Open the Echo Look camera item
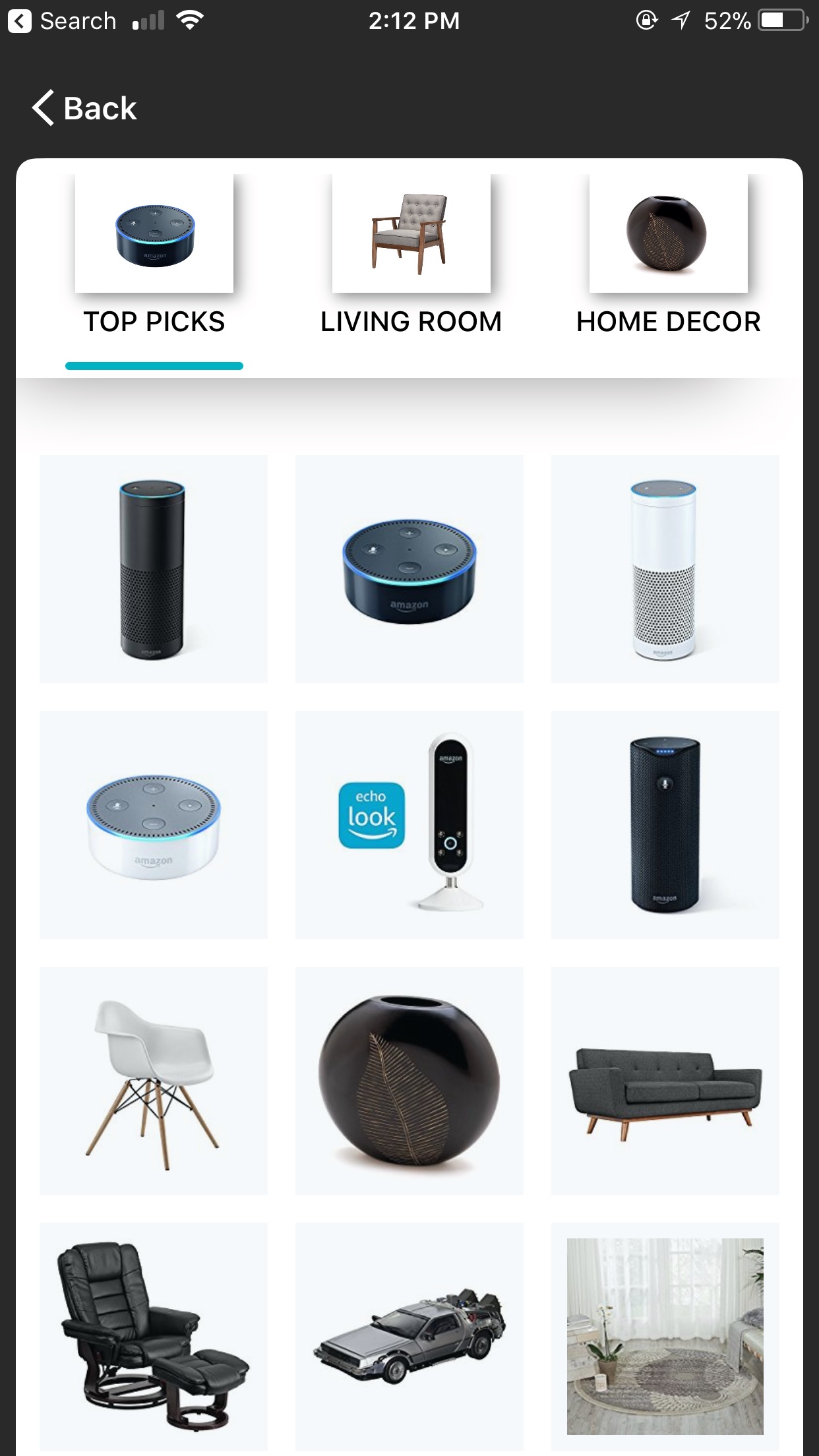Screen dimensions: 819x1456 coord(409,825)
